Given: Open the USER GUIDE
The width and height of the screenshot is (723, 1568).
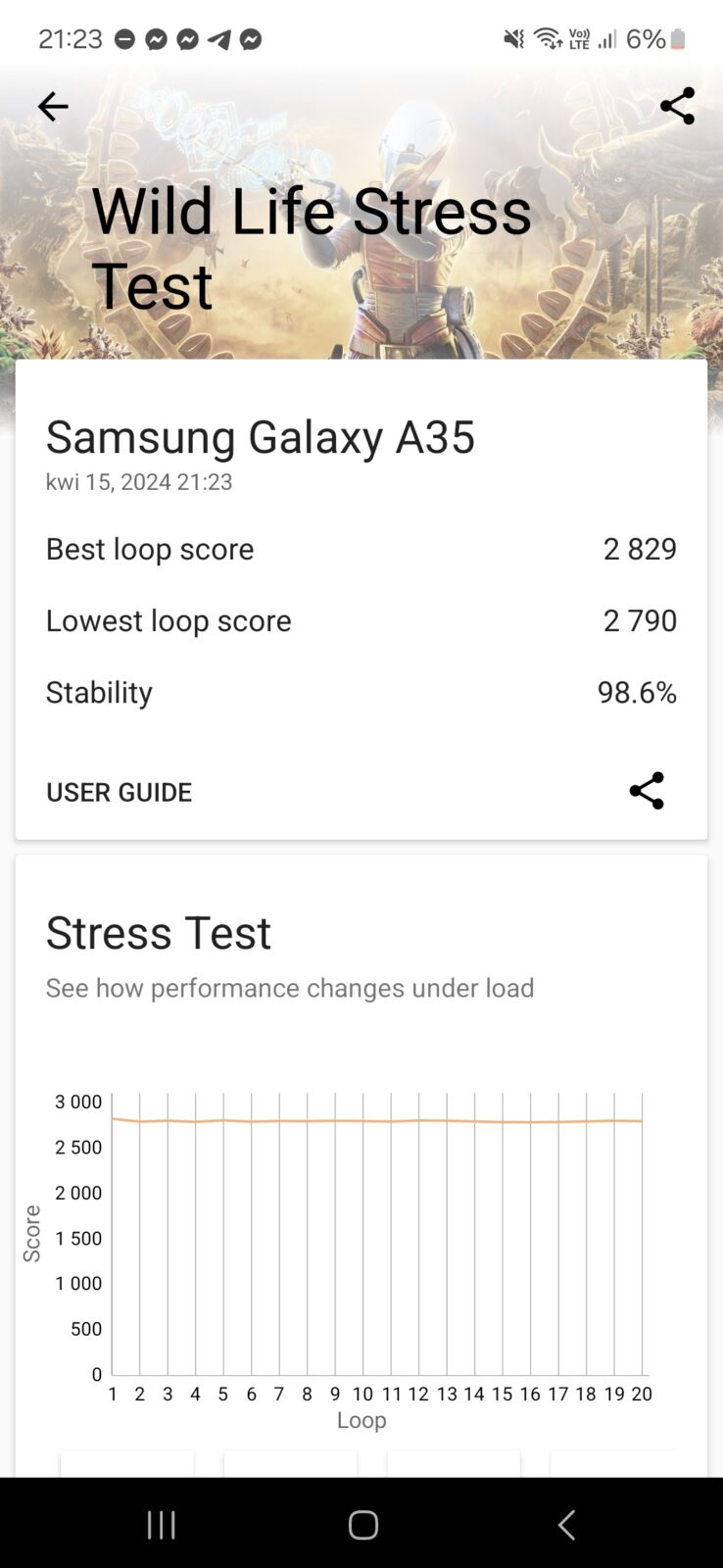Looking at the screenshot, I should (x=119, y=792).
